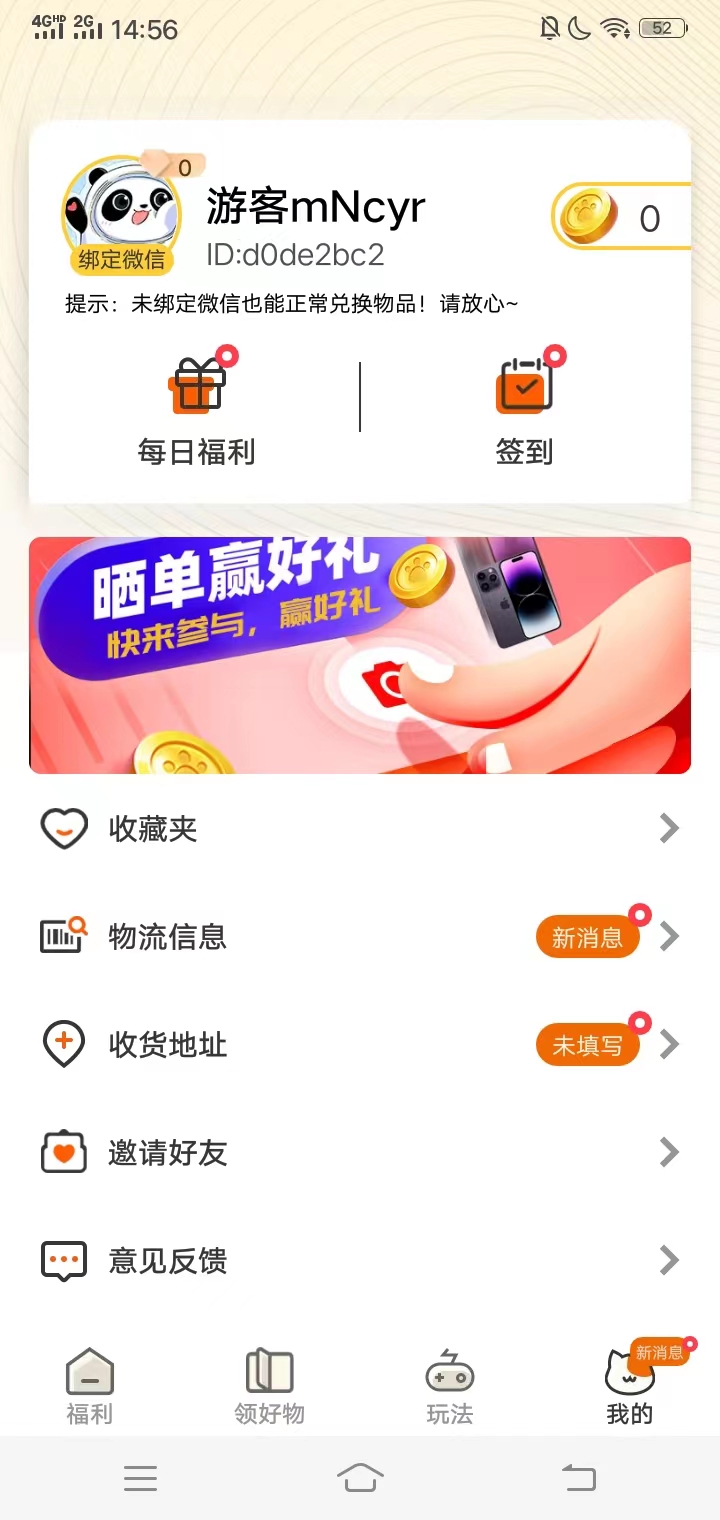This screenshot has height=1520, width=720.
Task: Switch to the 福利 tab
Action: pyautogui.click(x=90, y=1386)
